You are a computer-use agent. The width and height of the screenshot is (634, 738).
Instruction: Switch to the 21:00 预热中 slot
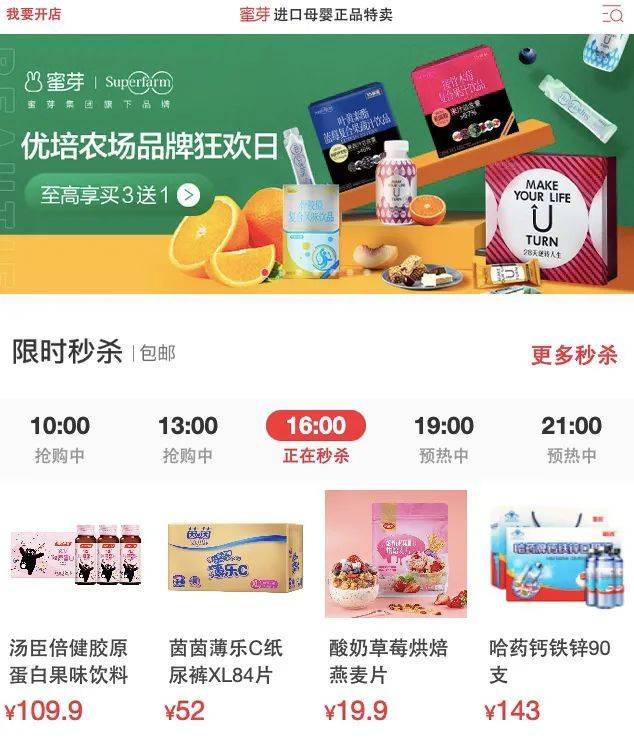click(572, 438)
